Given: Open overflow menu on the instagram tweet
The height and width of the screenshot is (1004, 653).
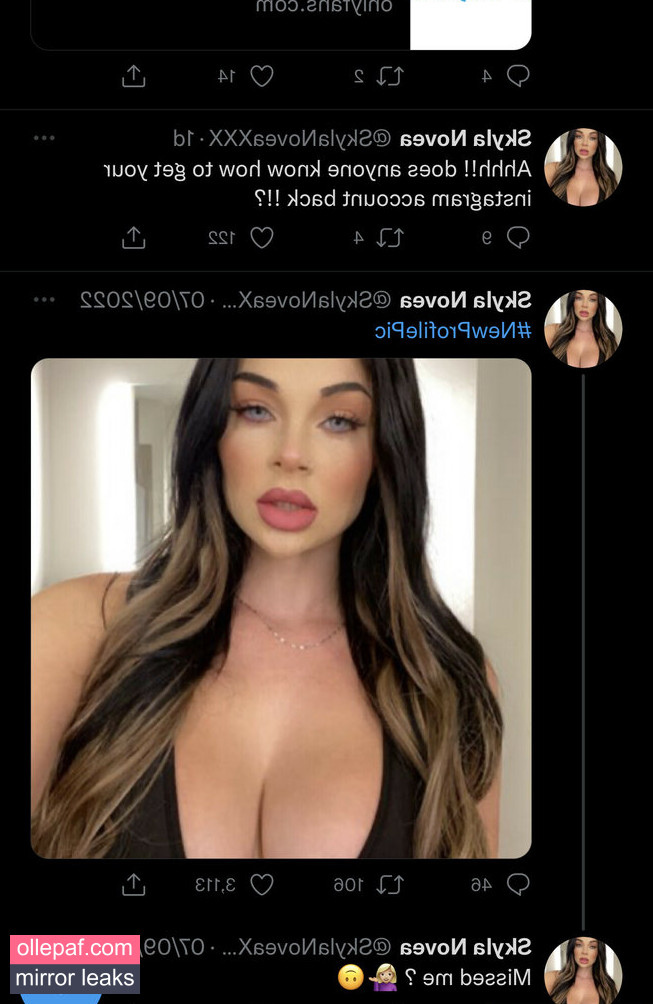Looking at the screenshot, I should click(x=44, y=138).
